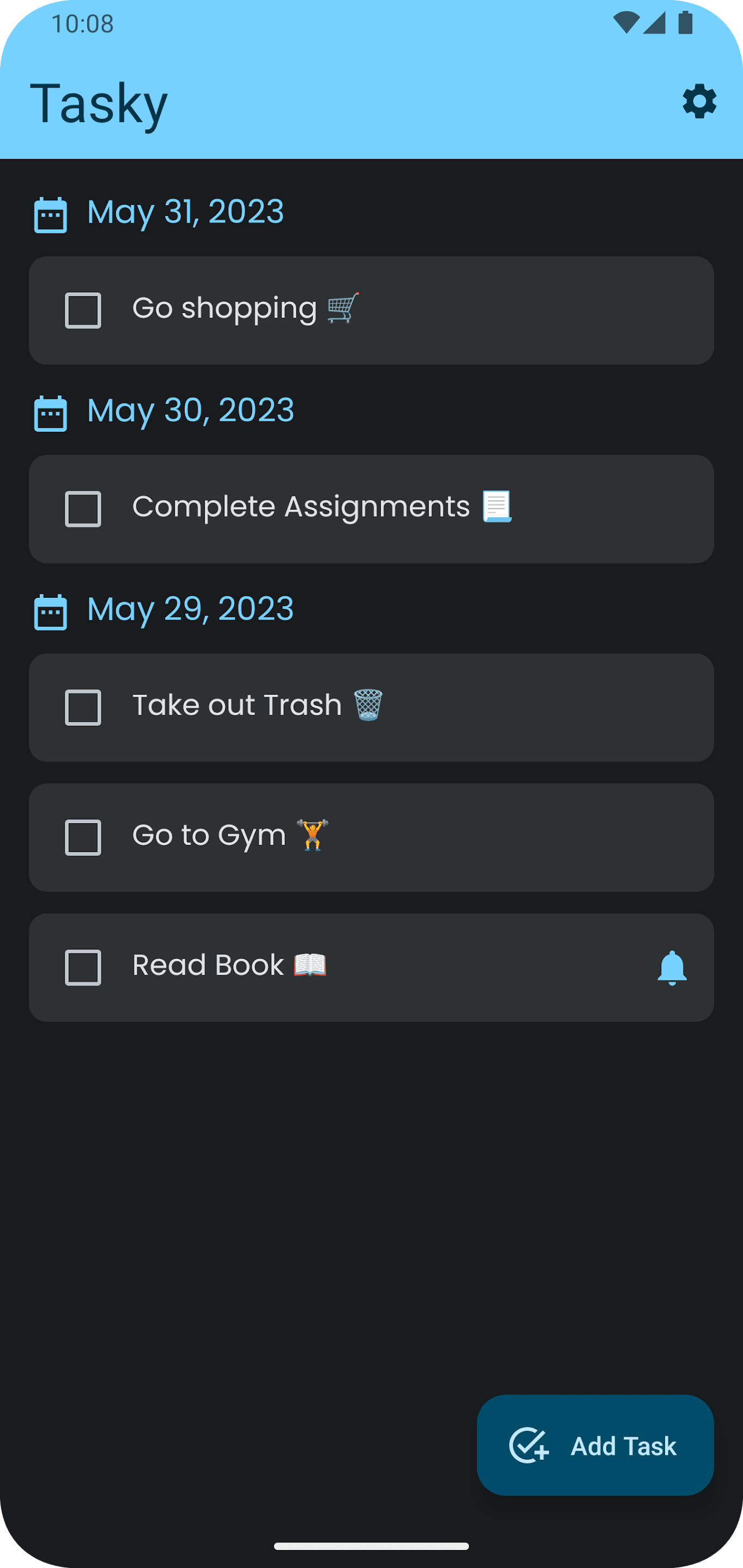
Task: Open the Complete Assignments task card
Action: pyautogui.click(x=371, y=509)
